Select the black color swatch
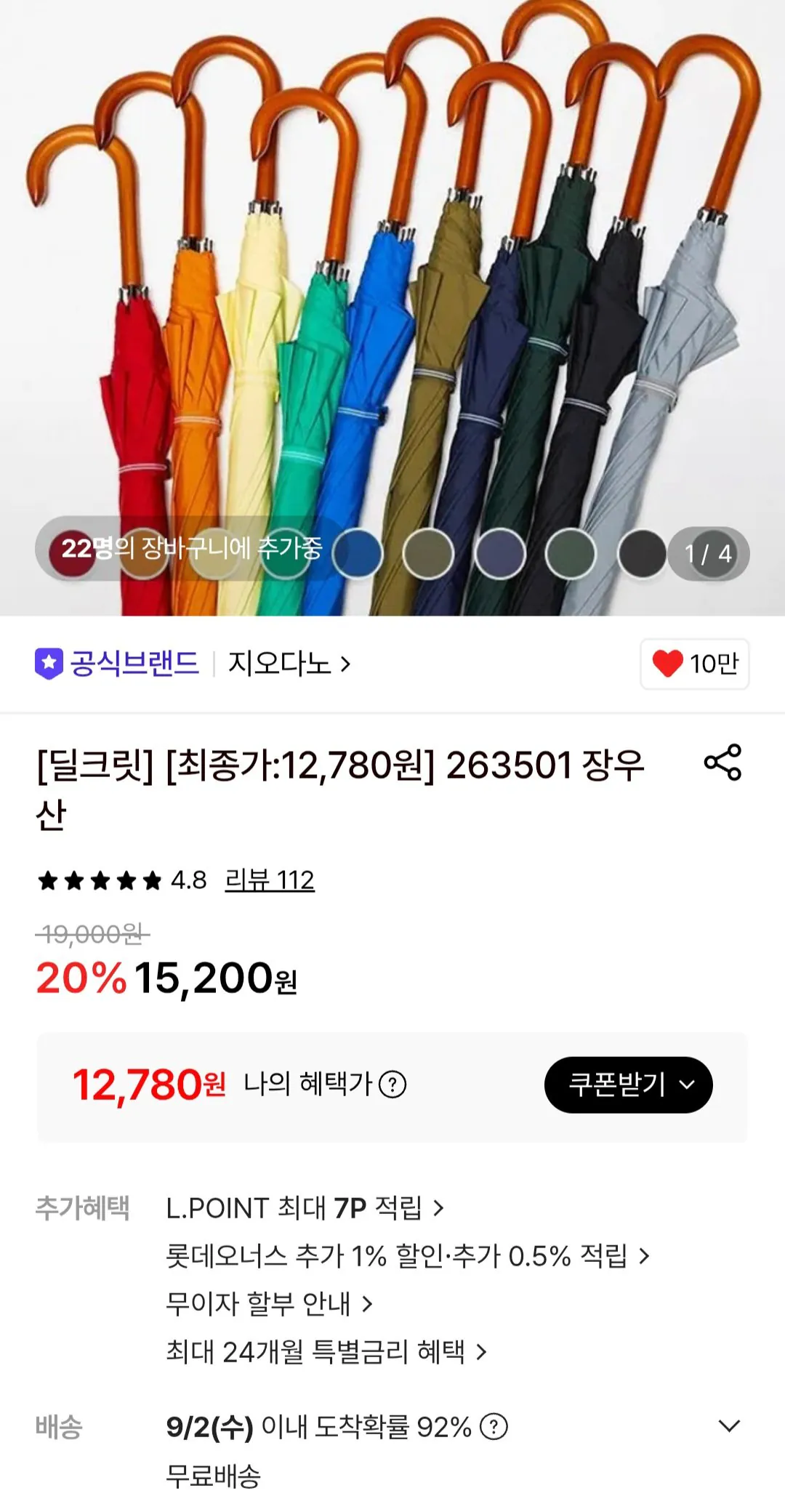 [642, 554]
